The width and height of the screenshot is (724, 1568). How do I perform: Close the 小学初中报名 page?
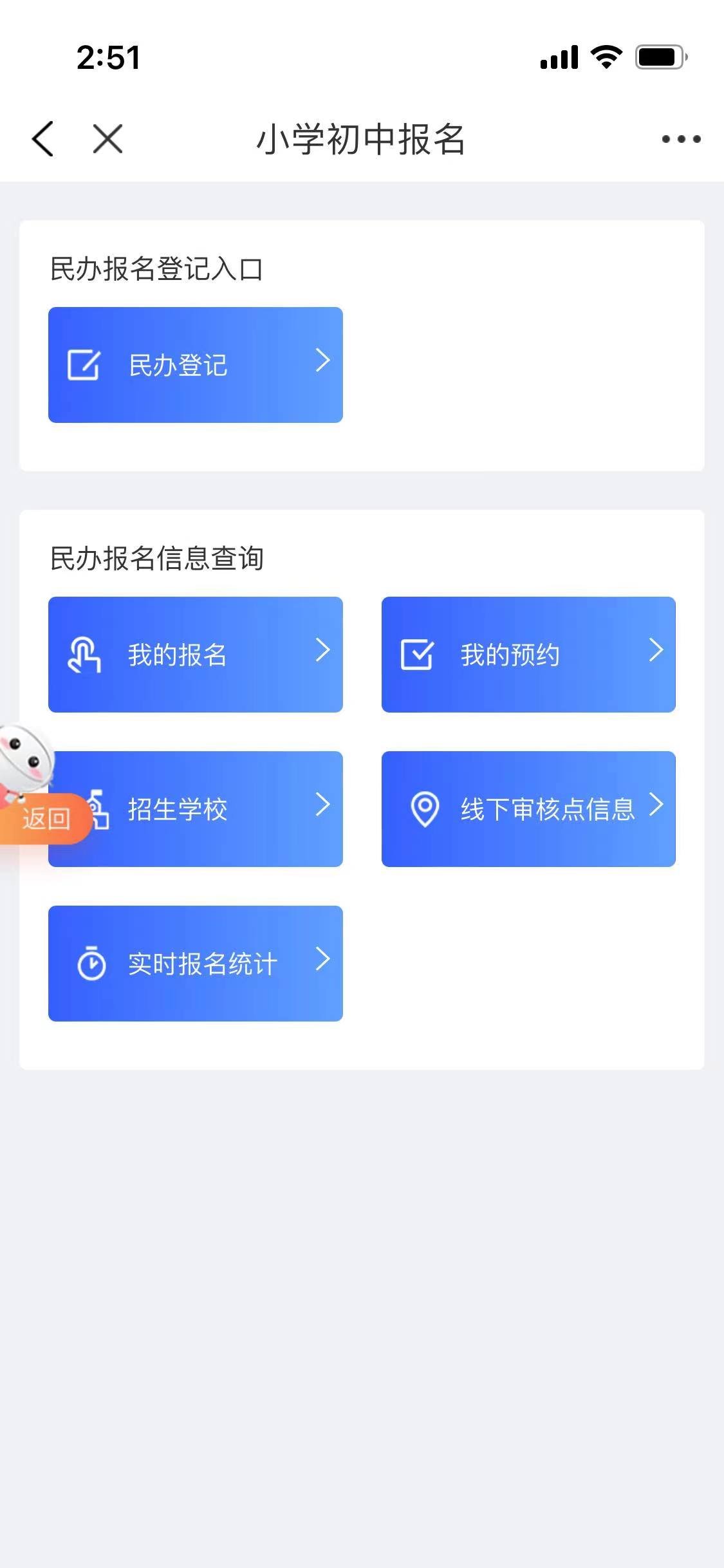[x=107, y=138]
